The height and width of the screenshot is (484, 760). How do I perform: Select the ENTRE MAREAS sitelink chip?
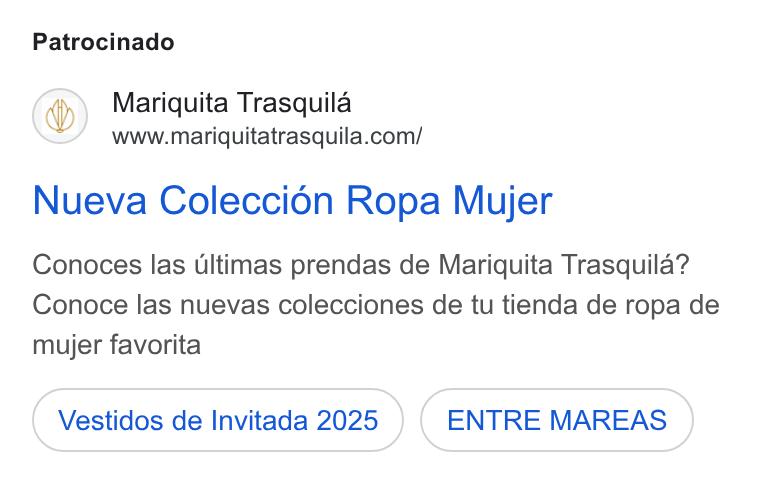(x=556, y=420)
